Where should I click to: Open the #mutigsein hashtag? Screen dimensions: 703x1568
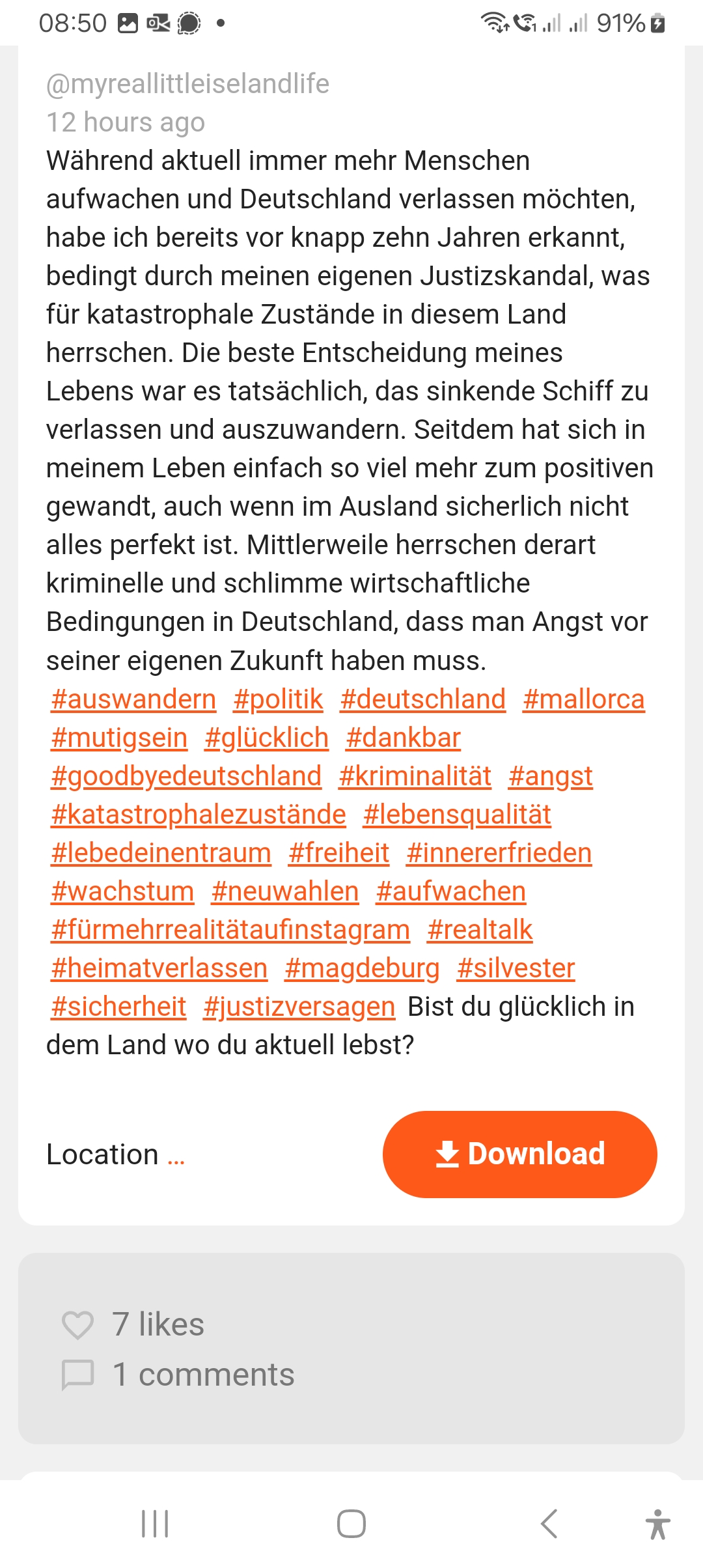[119, 738]
